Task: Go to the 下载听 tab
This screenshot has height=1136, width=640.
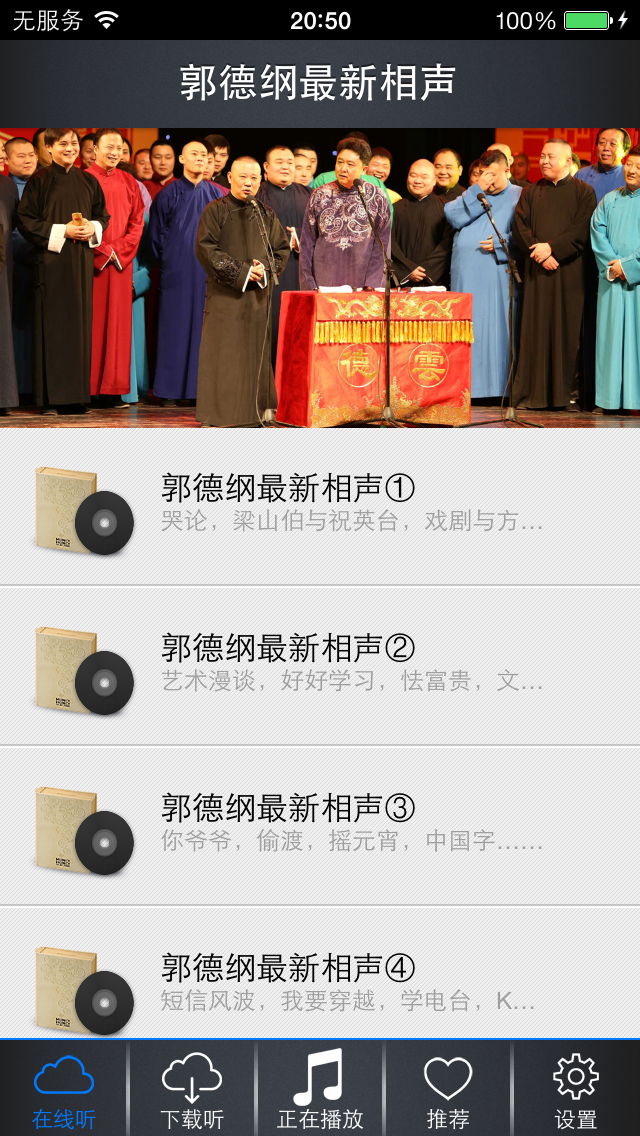Action: (x=192, y=1089)
